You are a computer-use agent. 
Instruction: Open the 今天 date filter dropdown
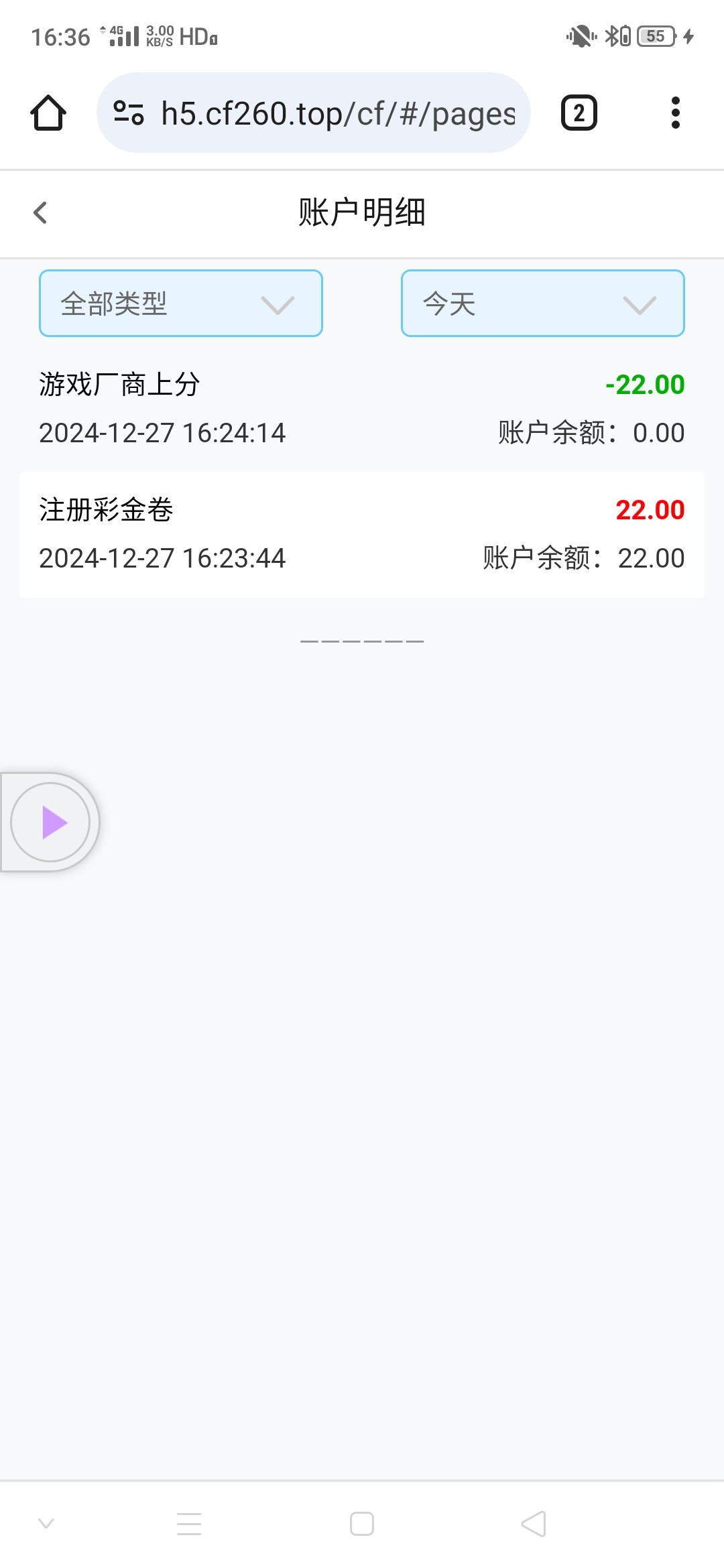(x=542, y=304)
